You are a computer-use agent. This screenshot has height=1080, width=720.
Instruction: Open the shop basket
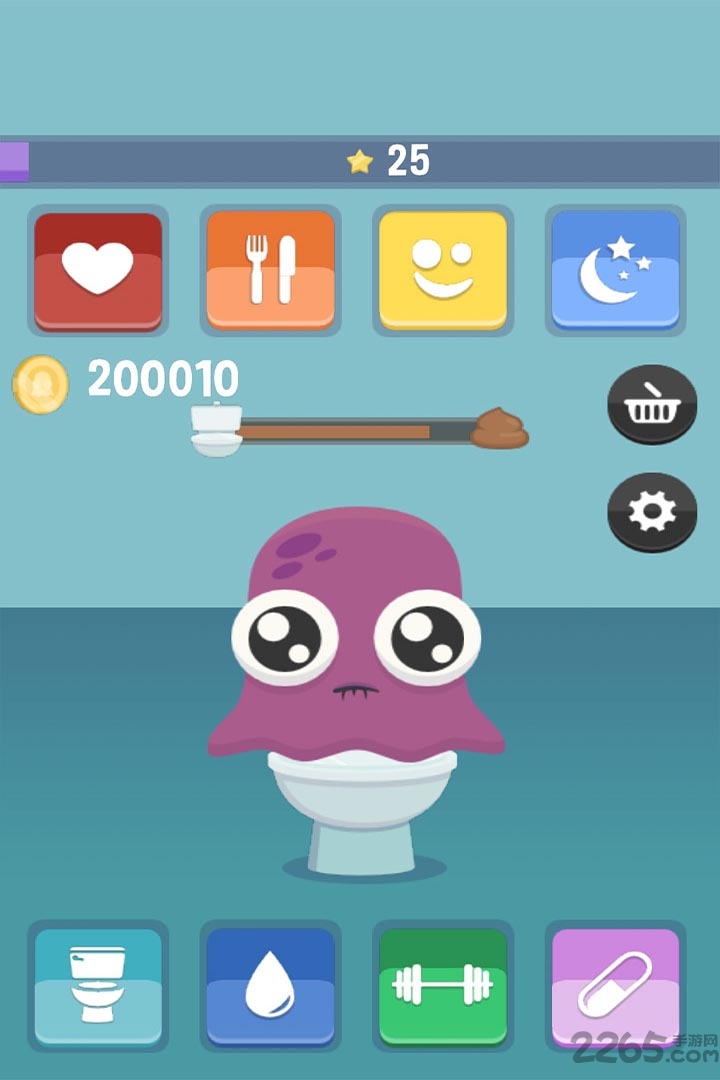point(652,403)
